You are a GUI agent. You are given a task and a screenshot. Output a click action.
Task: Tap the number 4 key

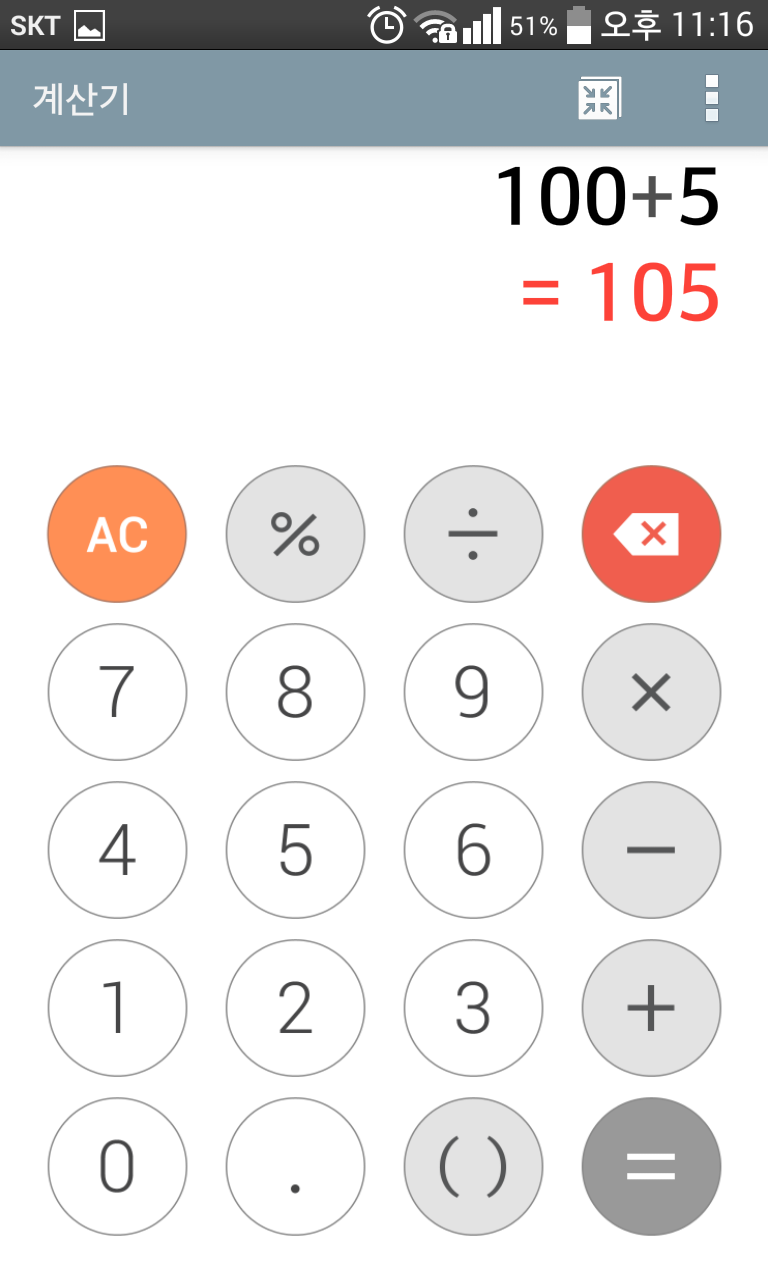pyautogui.click(x=117, y=850)
